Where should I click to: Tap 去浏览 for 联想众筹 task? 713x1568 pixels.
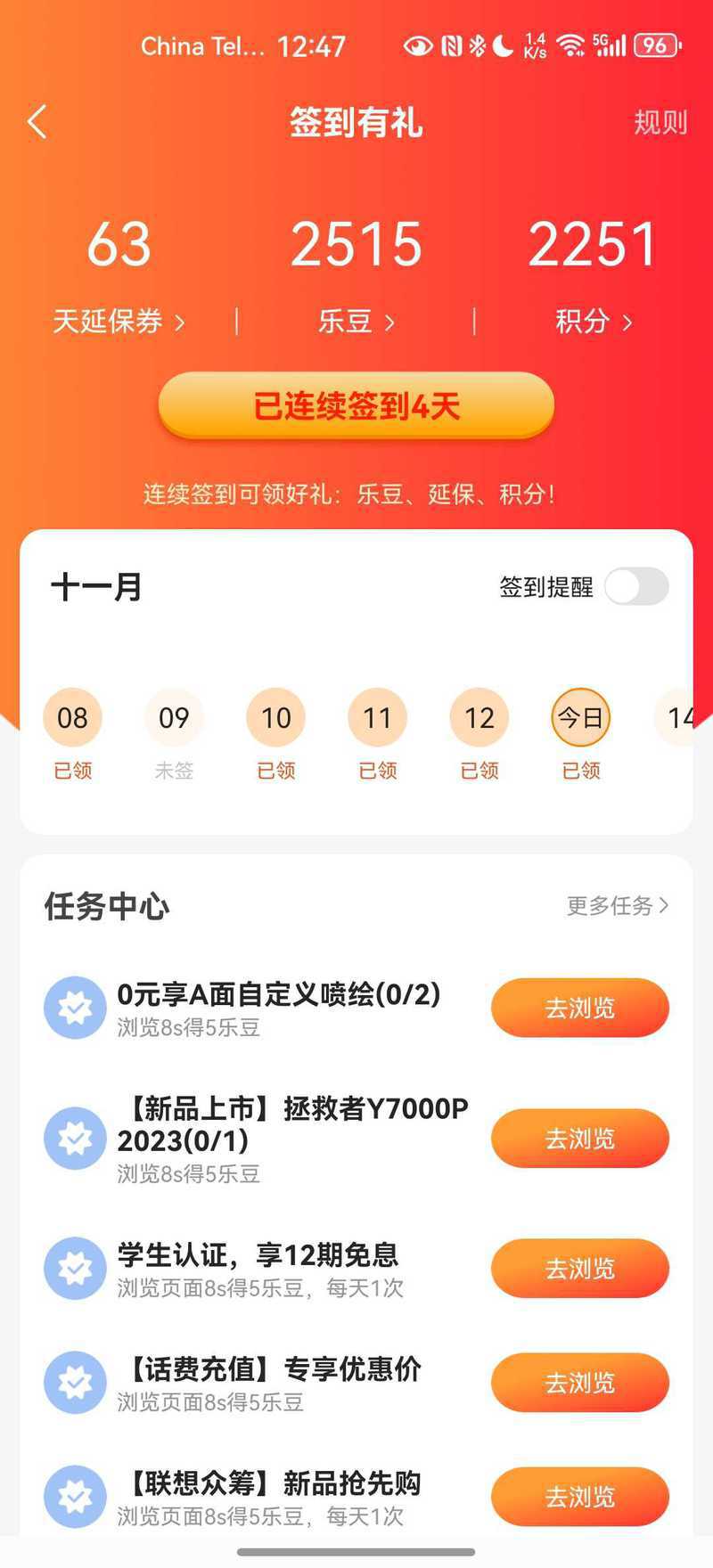click(x=579, y=1497)
